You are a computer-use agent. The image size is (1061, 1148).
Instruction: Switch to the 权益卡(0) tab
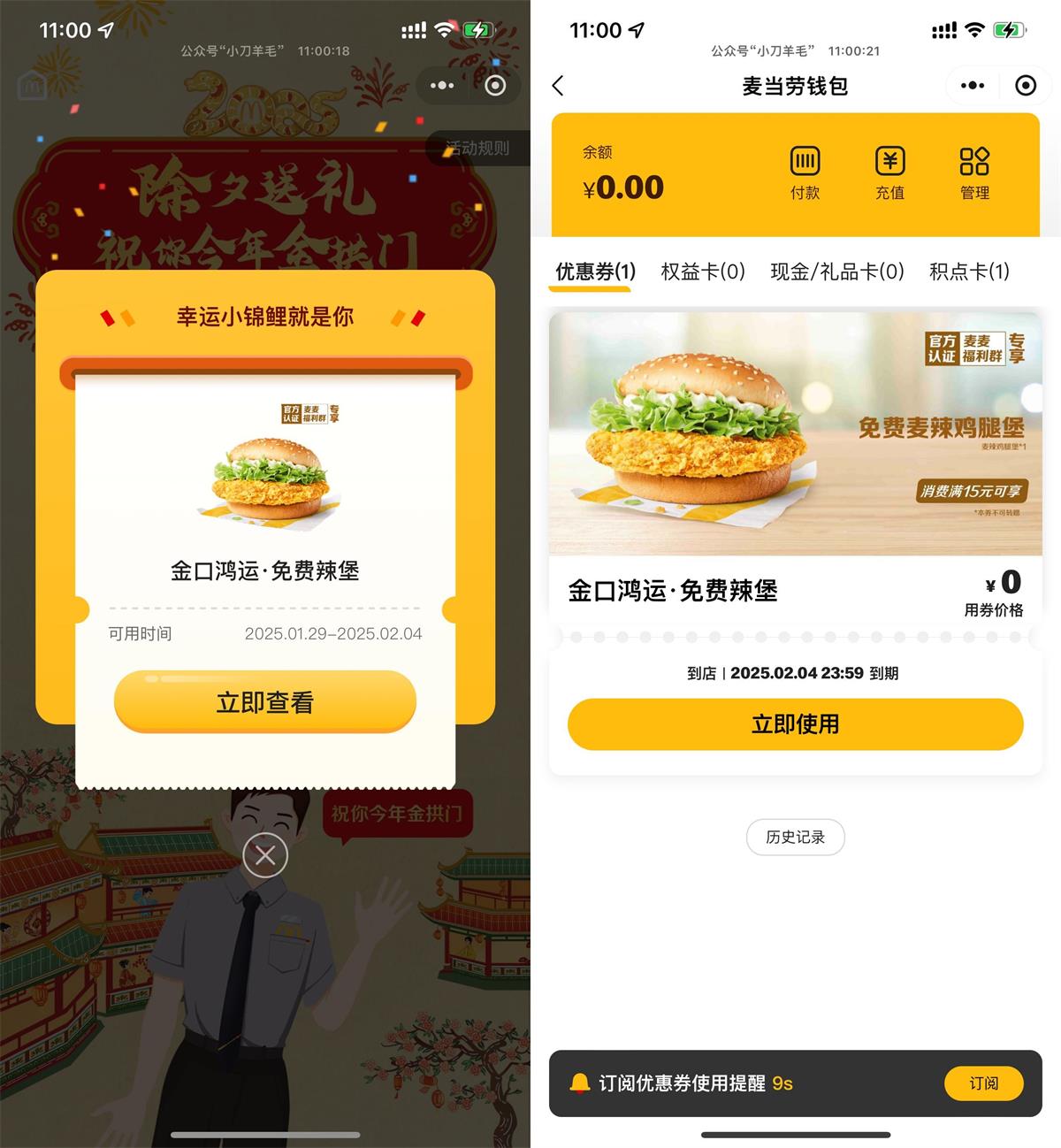[703, 272]
